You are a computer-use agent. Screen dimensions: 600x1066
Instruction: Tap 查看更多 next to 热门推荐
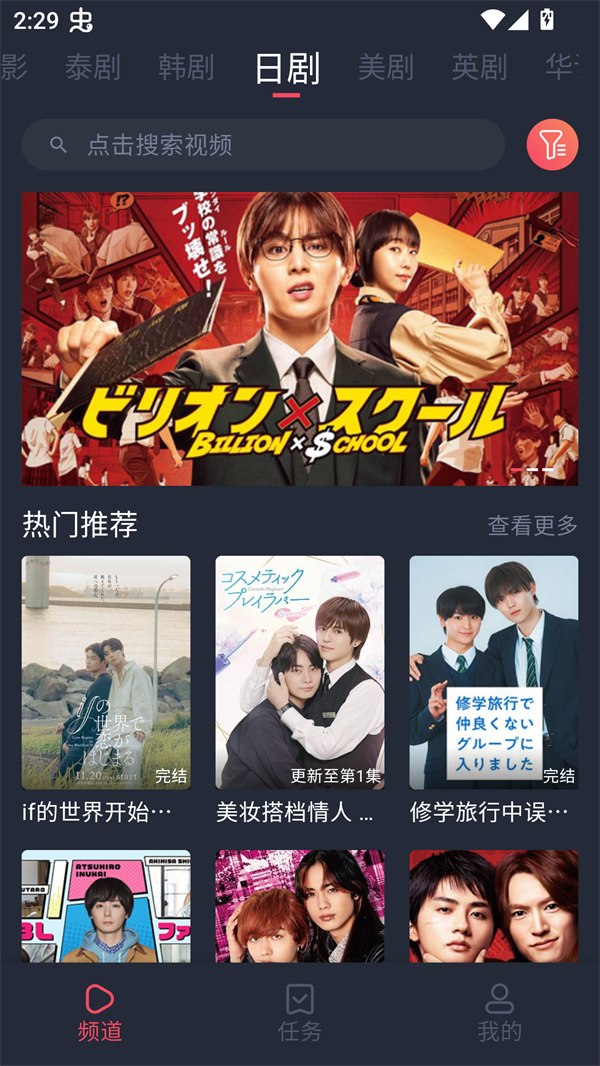[532, 525]
